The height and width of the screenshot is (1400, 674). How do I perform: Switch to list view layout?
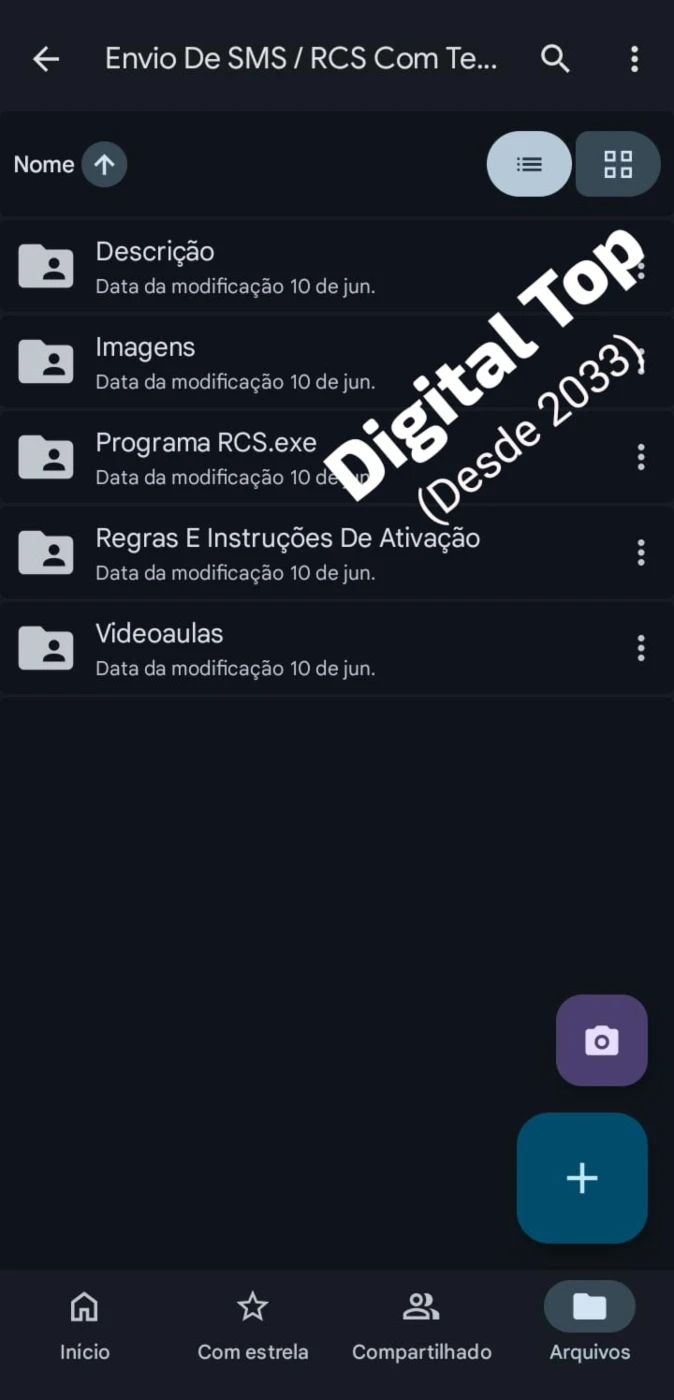(529, 164)
